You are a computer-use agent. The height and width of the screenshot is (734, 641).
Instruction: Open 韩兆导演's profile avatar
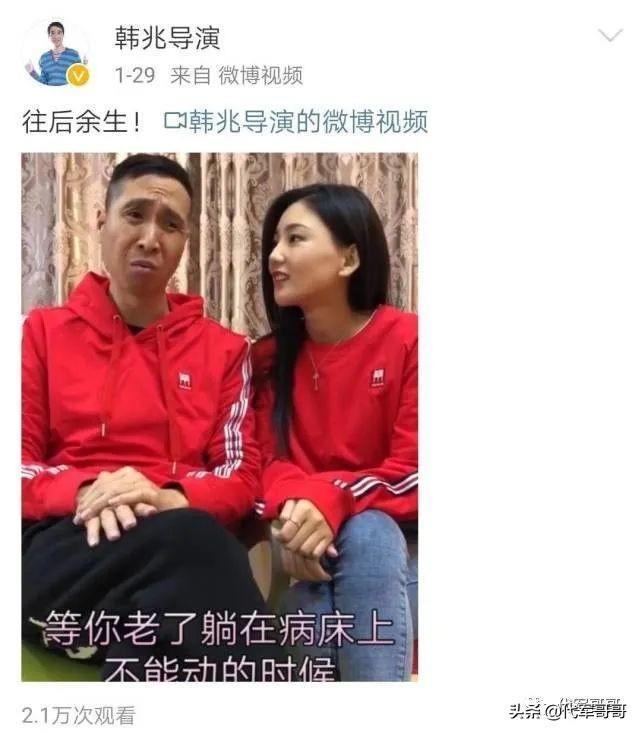tap(56, 53)
